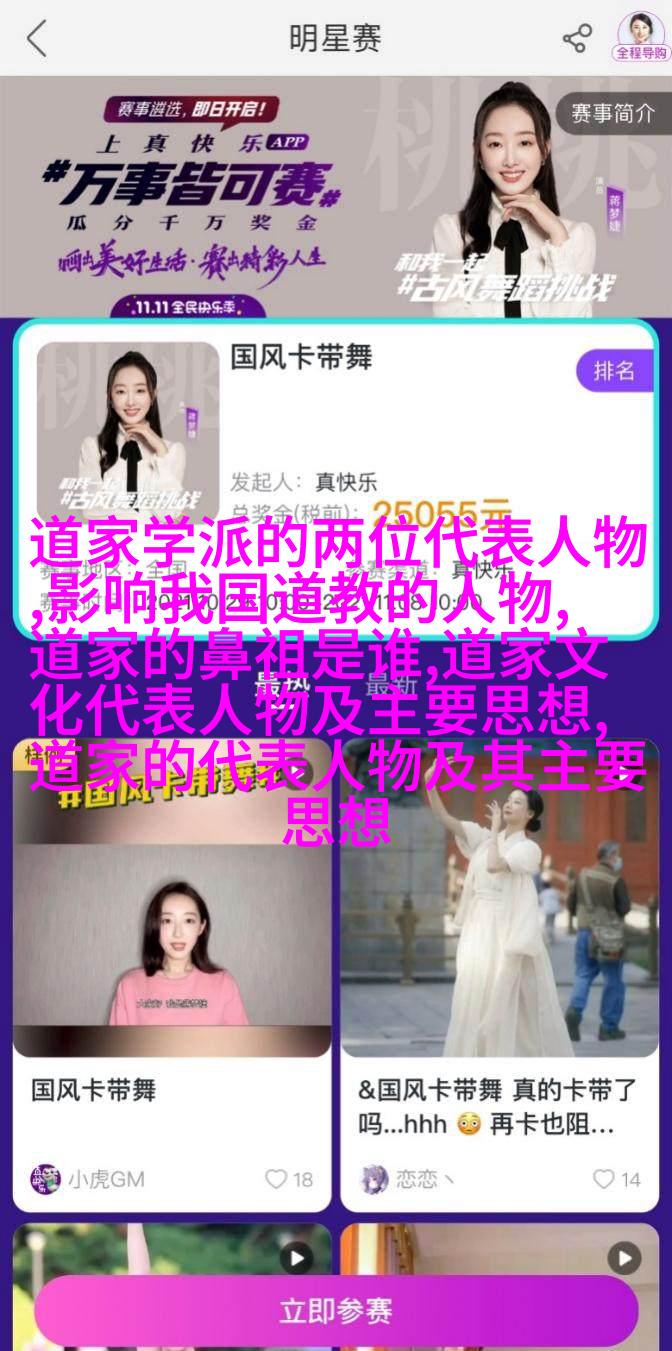Open 赛事简介 event intro
Viewport: 672px width, 1351px height.
click(x=612, y=113)
